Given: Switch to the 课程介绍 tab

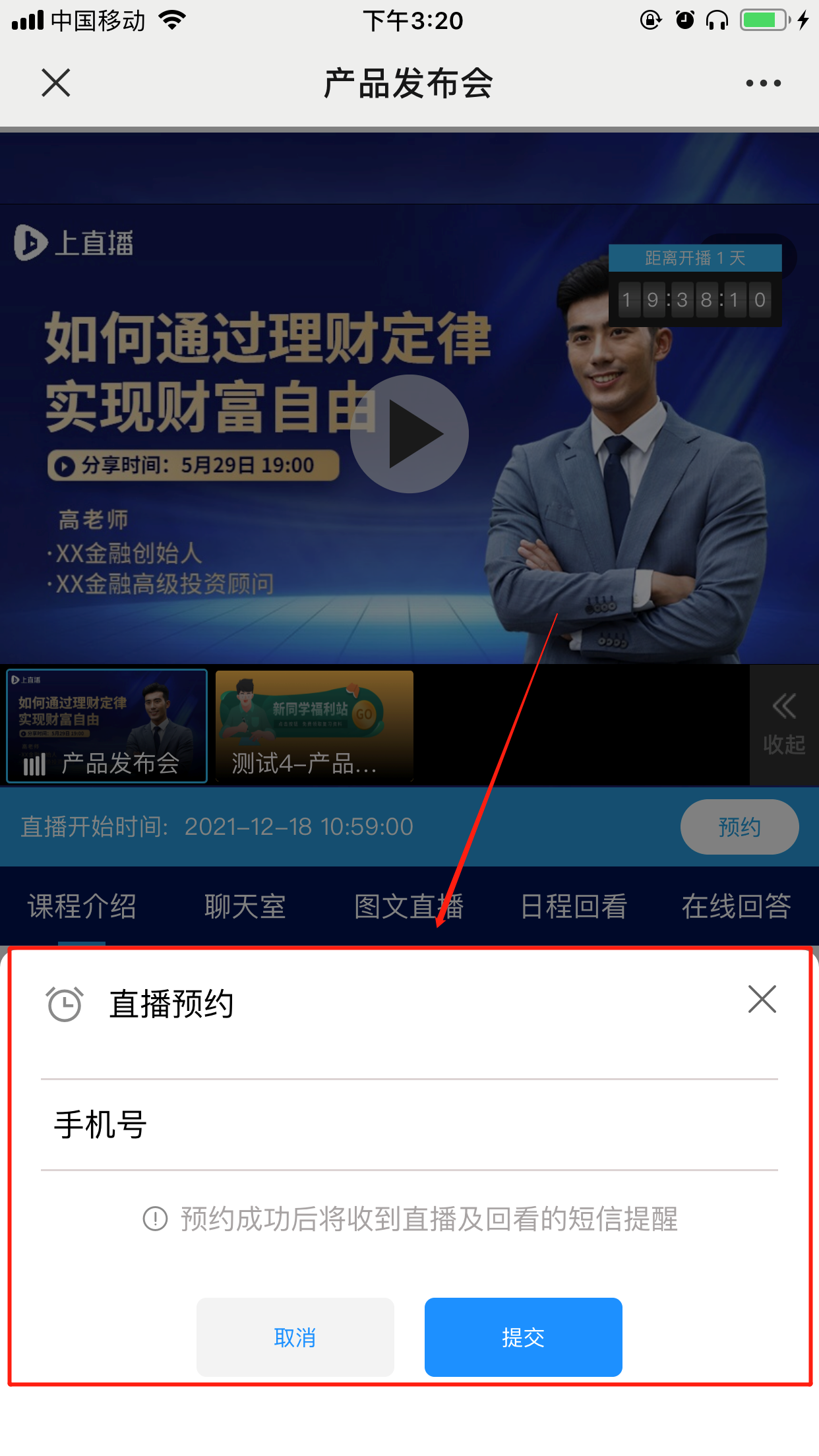Looking at the screenshot, I should pyautogui.click(x=82, y=906).
